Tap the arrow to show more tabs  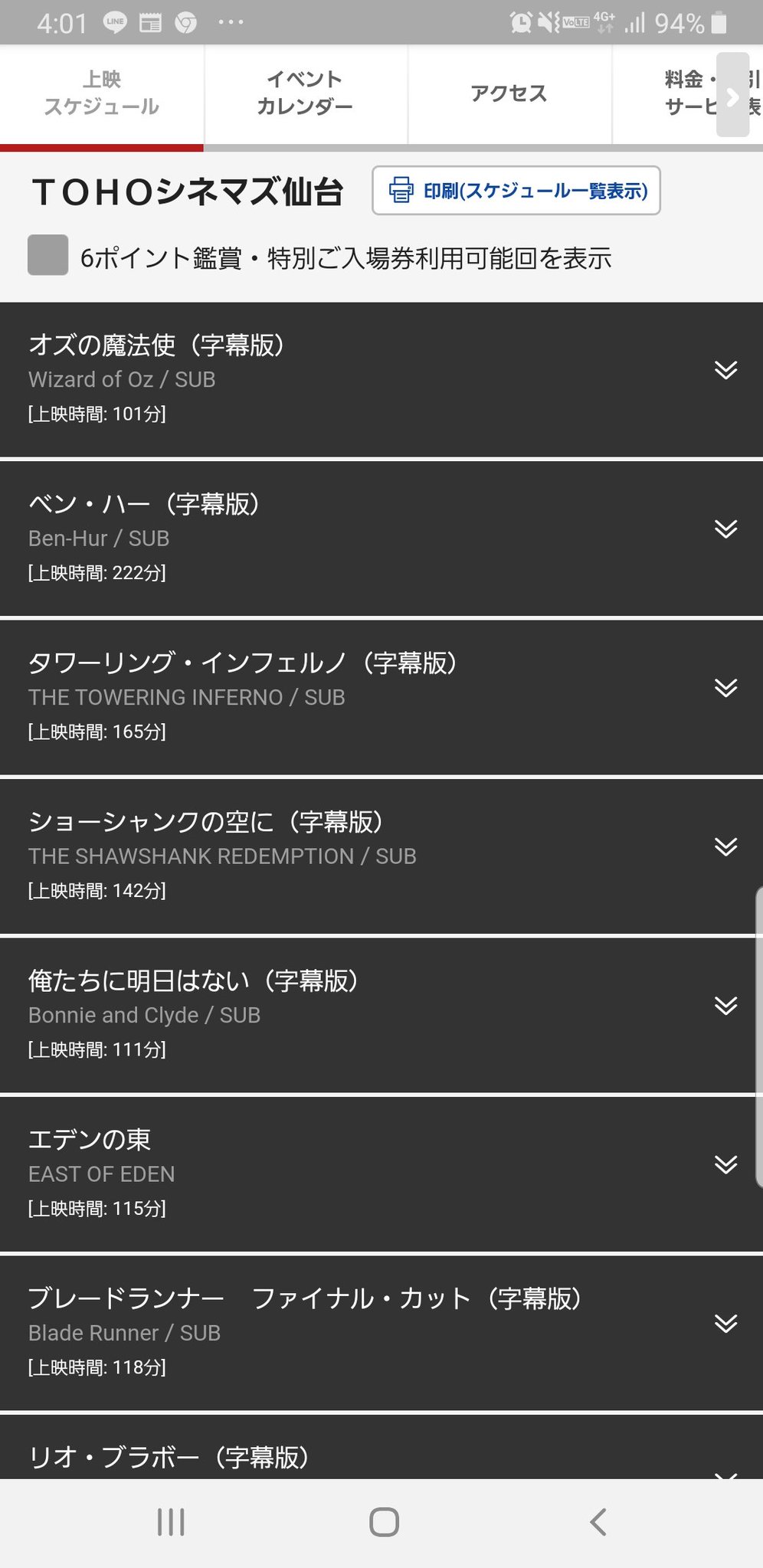coord(732,95)
